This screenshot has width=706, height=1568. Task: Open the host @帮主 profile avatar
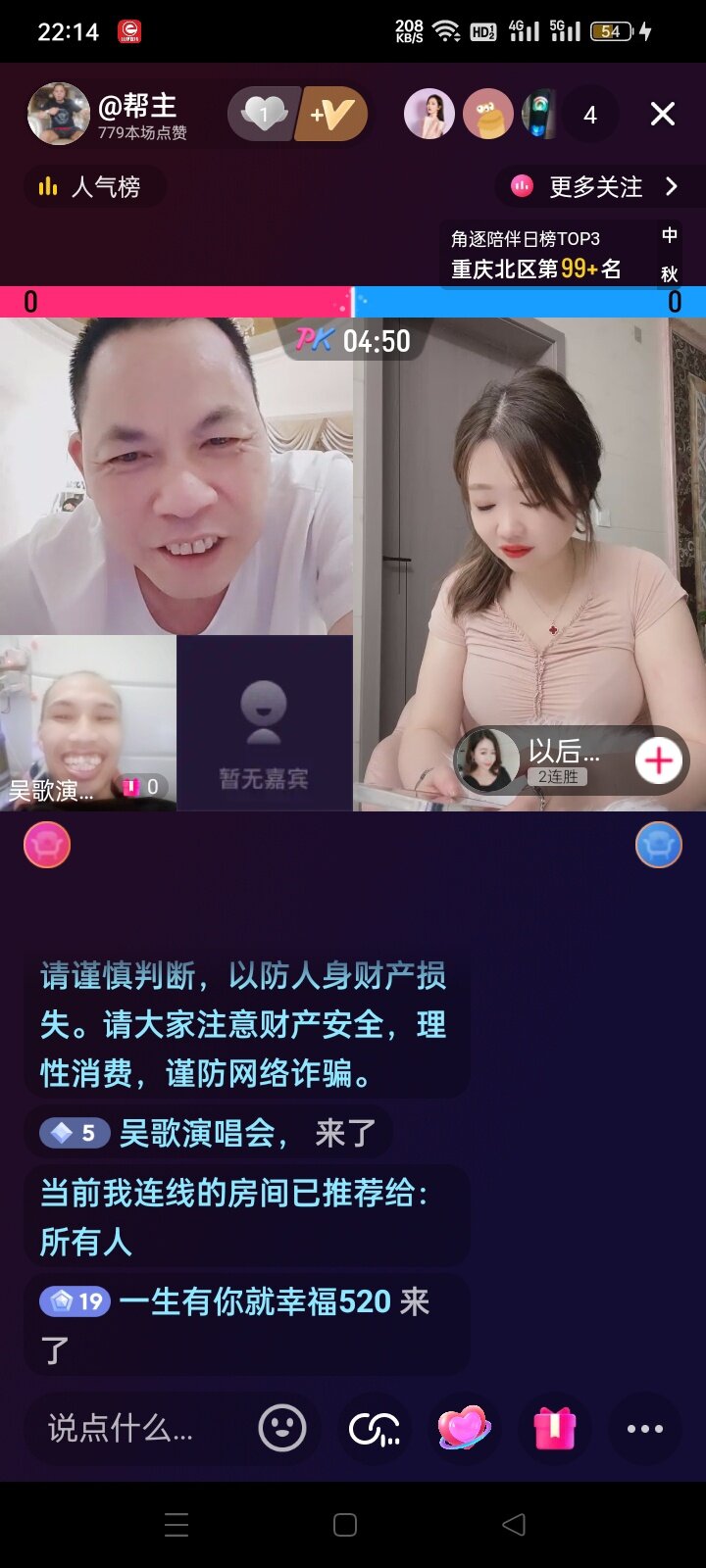59,115
